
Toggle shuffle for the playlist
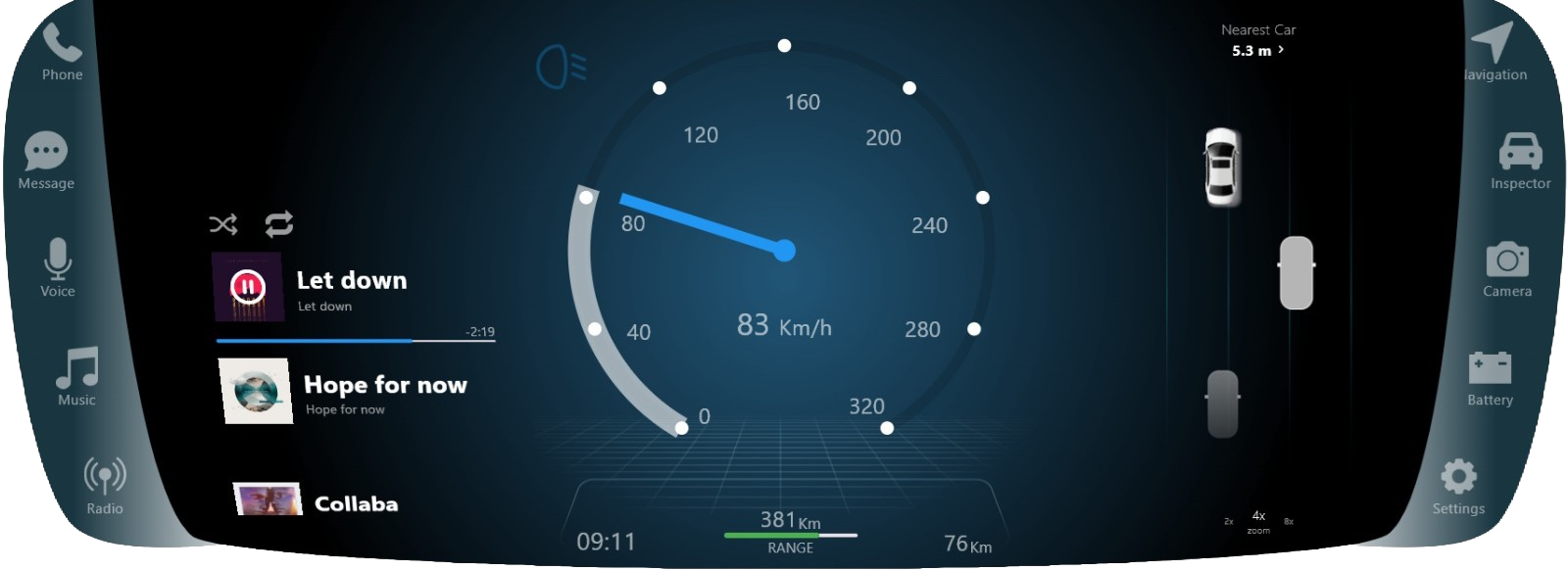[x=223, y=225]
